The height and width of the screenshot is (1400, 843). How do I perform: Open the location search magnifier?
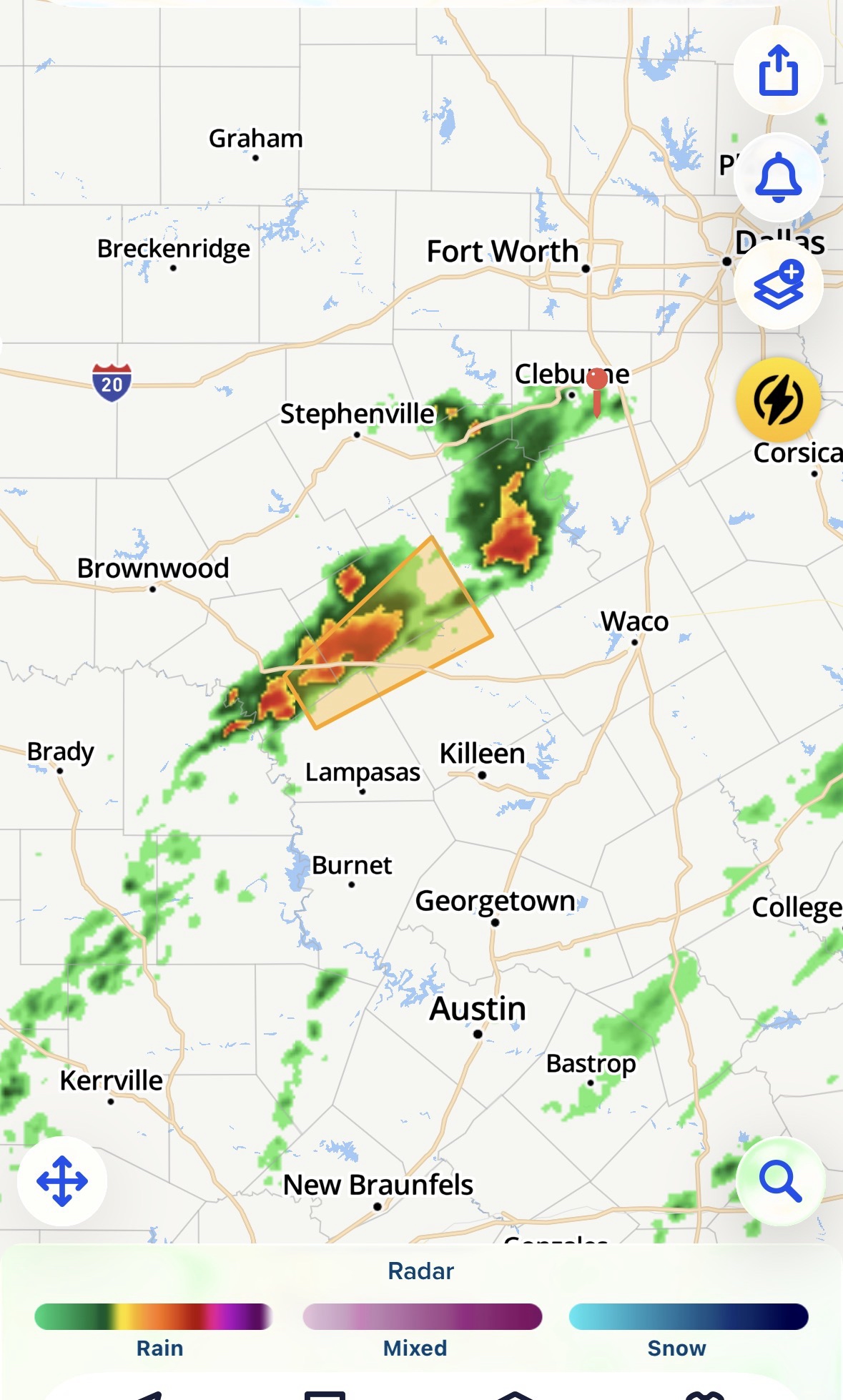tap(780, 1180)
